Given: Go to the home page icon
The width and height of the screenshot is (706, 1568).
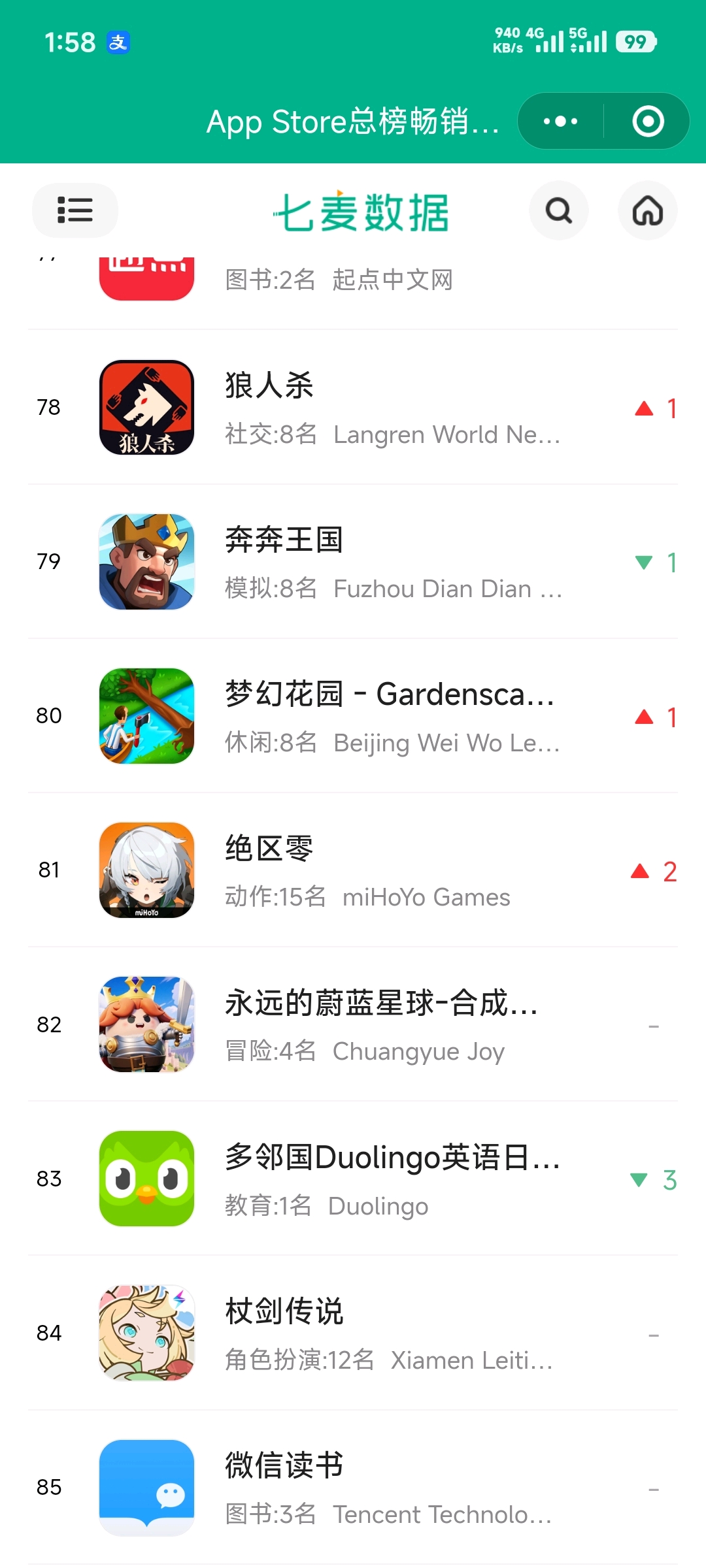Looking at the screenshot, I should click(x=647, y=210).
